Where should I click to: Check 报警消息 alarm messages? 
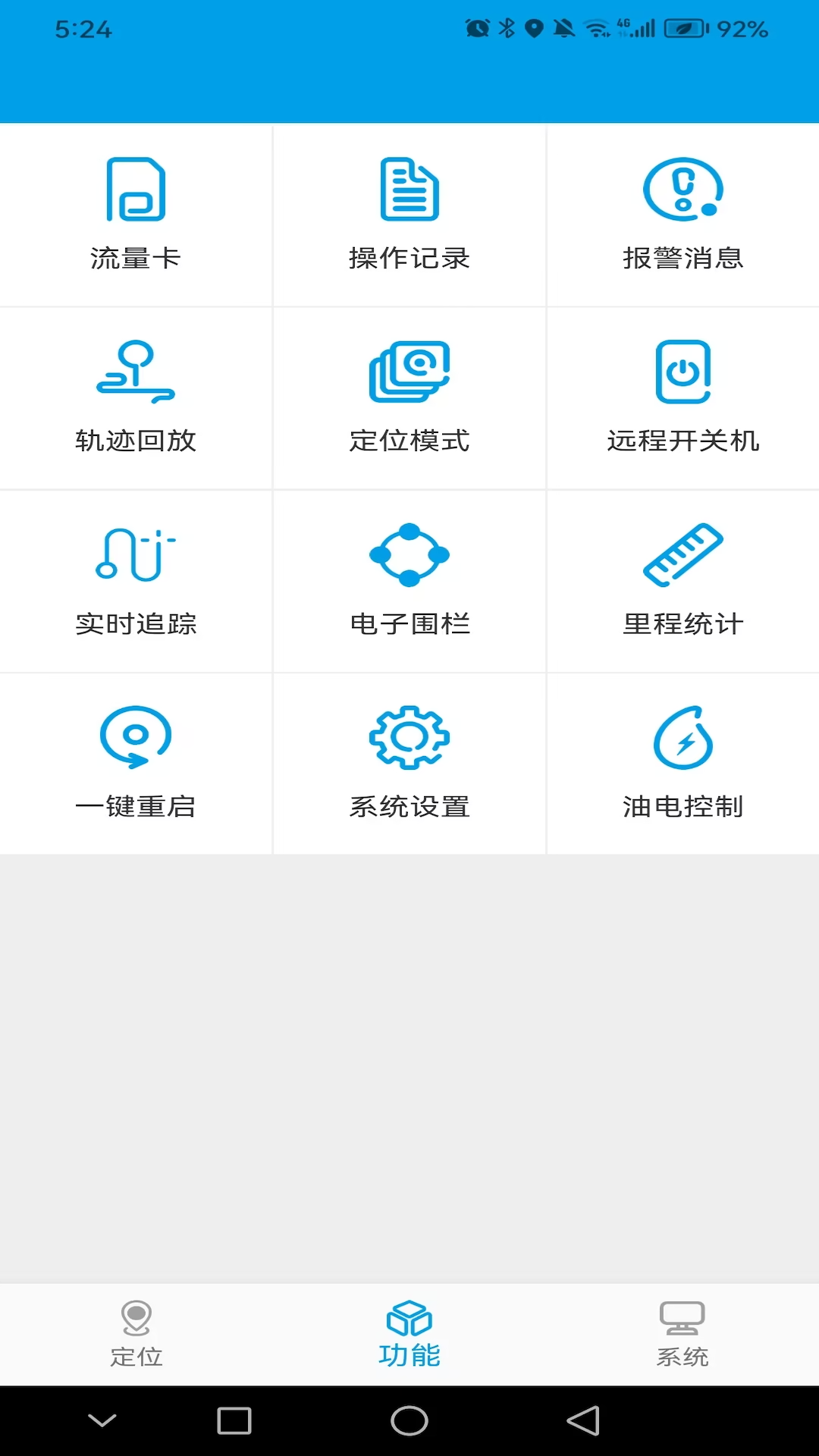click(x=682, y=215)
